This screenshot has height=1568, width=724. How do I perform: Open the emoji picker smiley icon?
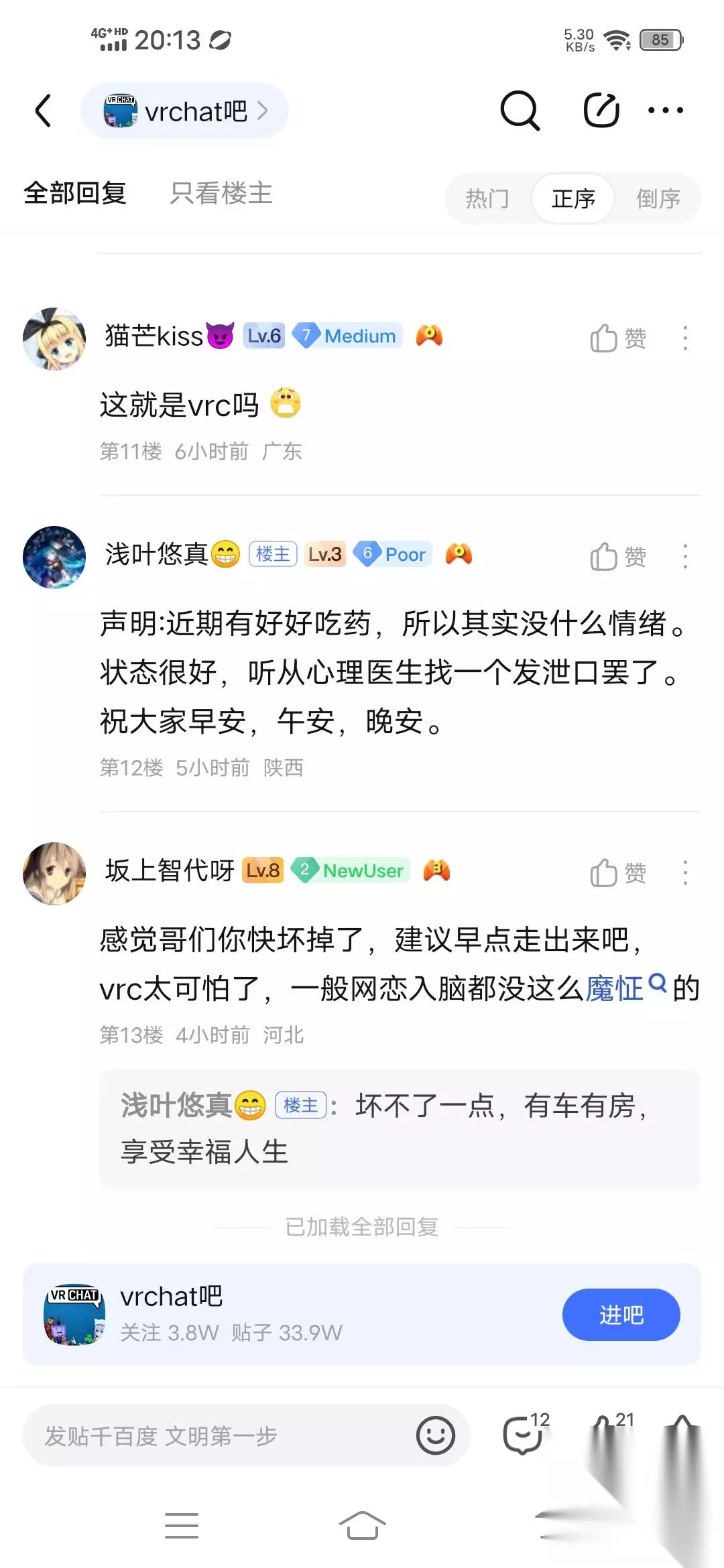click(x=436, y=1435)
